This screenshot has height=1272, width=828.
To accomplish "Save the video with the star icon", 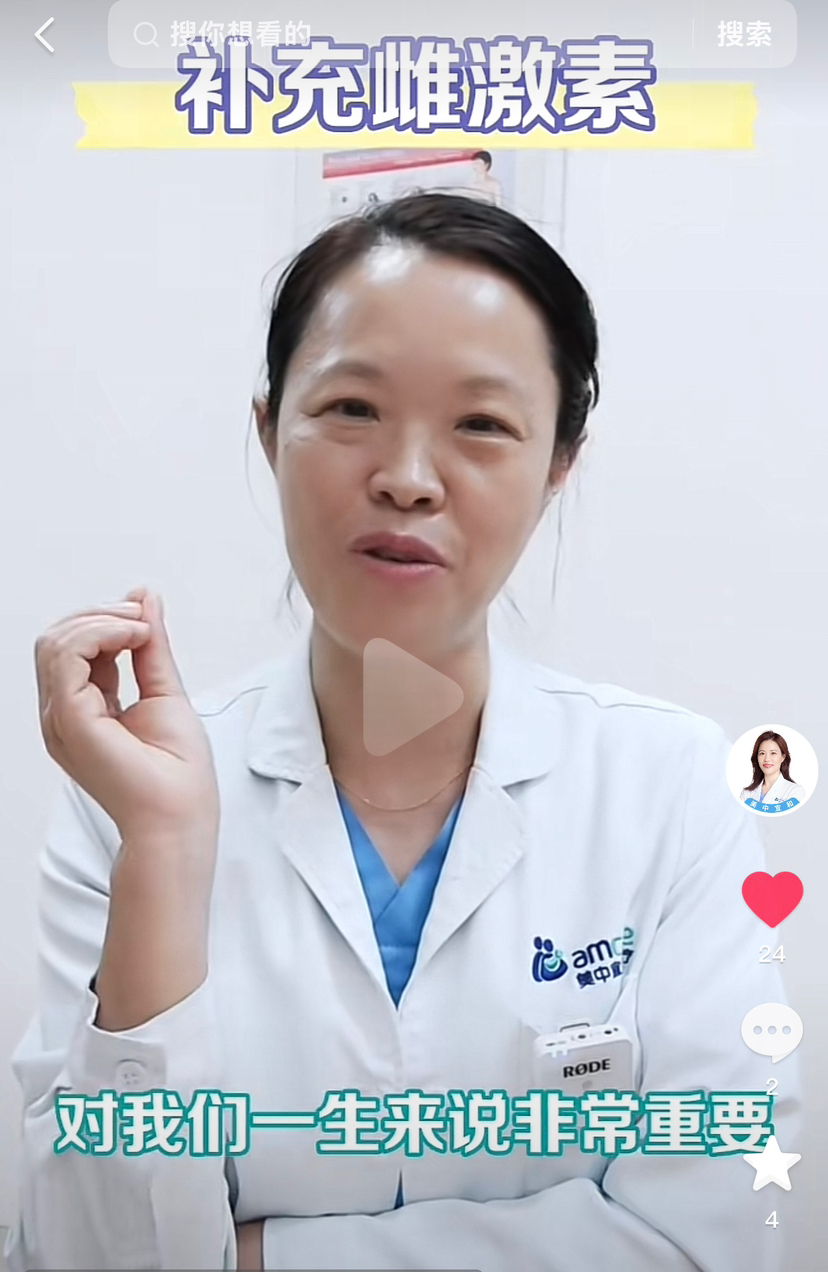I will pyautogui.click(x=771, y=1166).
